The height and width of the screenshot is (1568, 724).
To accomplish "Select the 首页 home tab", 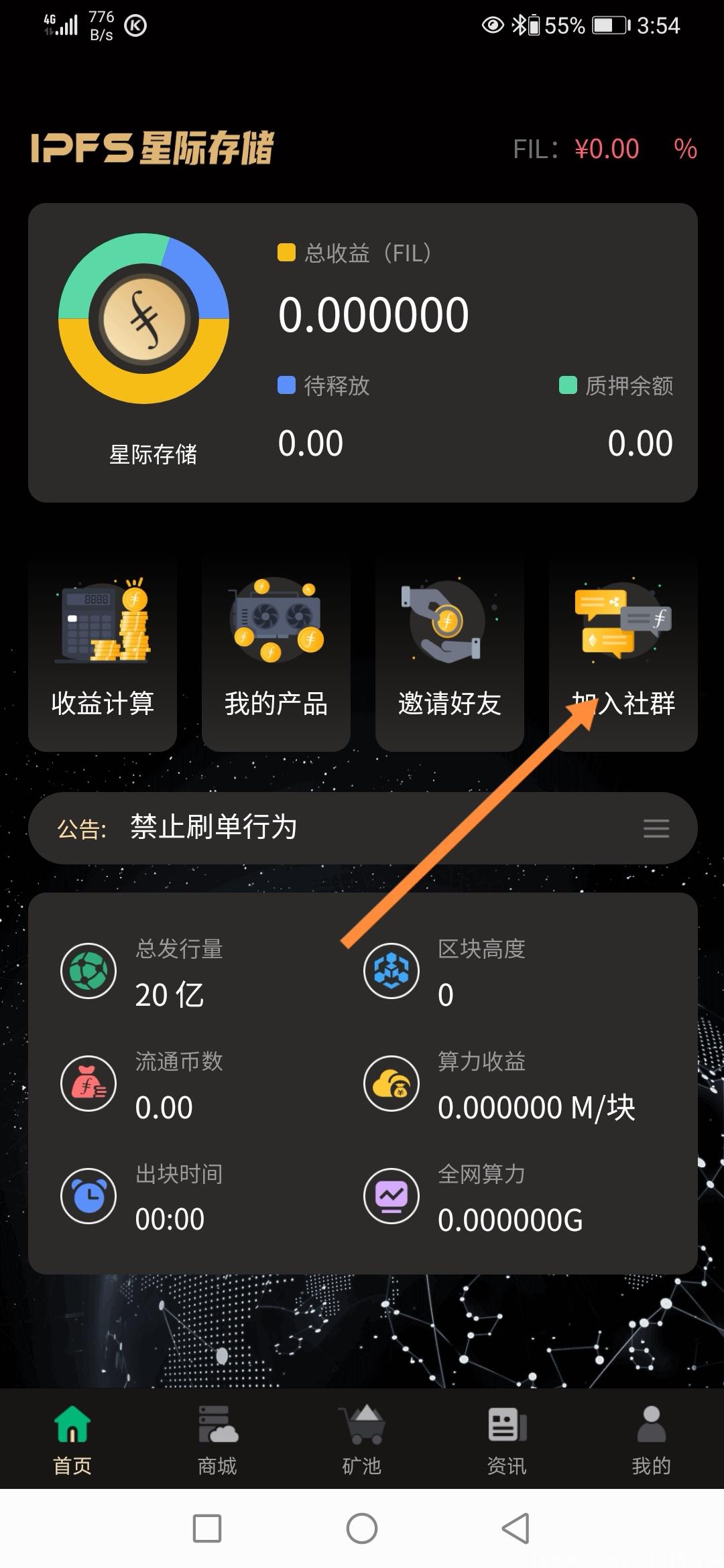I will pos(72,1439).
